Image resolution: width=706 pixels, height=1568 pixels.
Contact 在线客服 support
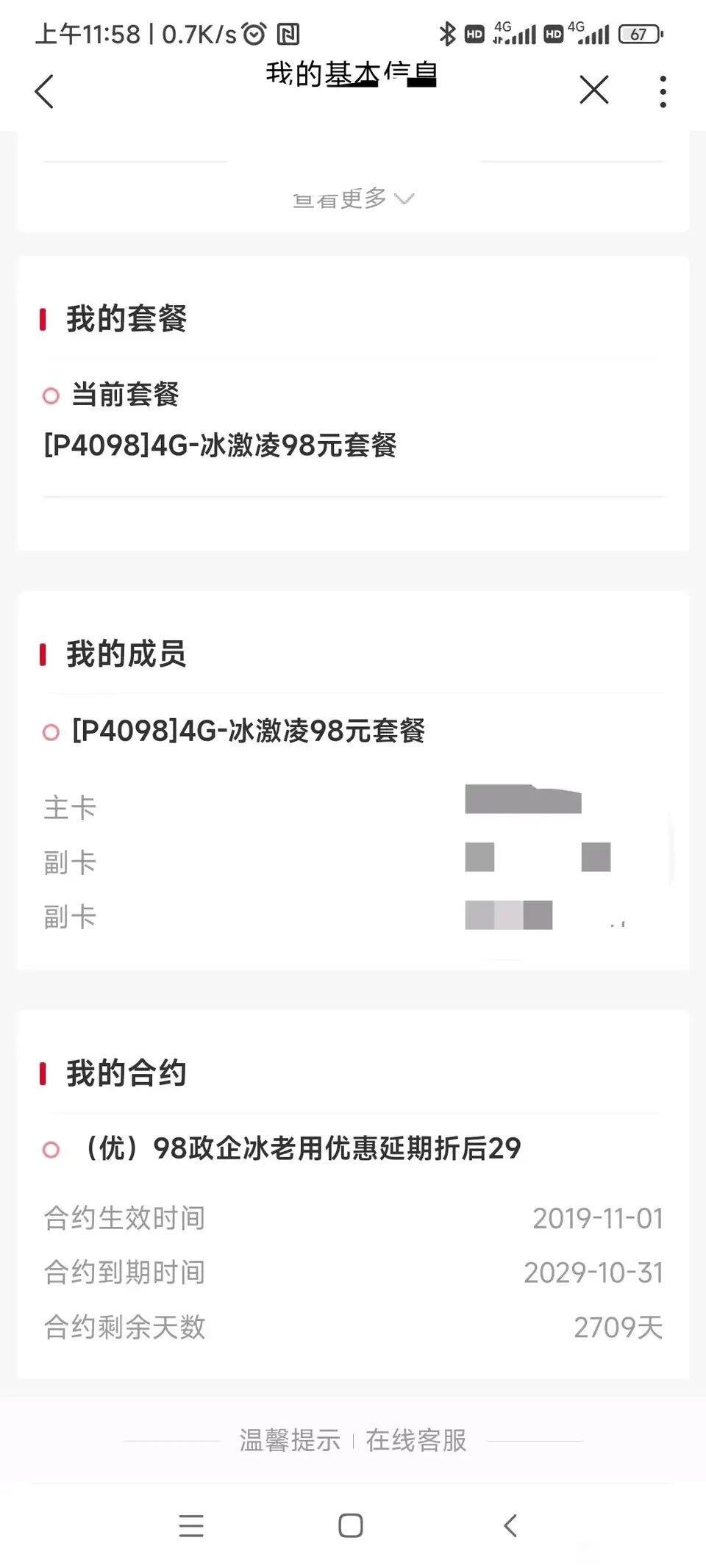pos(416,1440)
